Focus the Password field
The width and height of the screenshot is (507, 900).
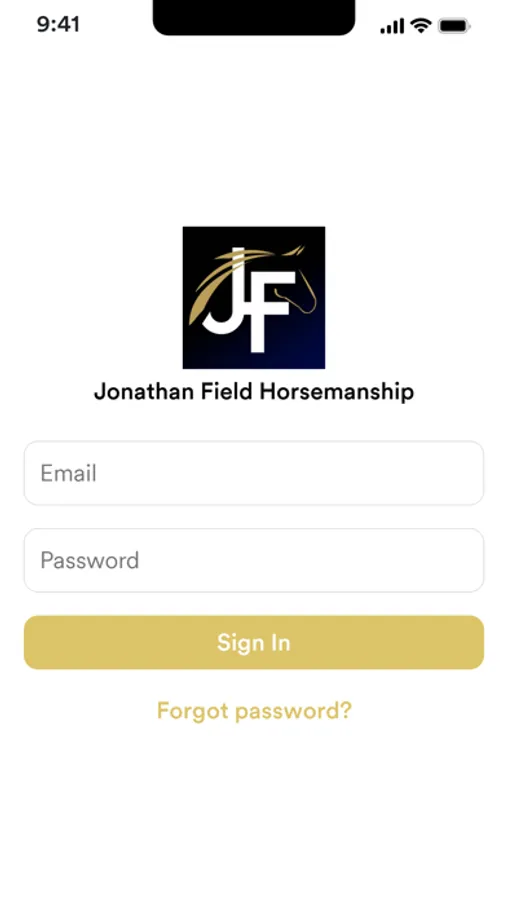254,560
